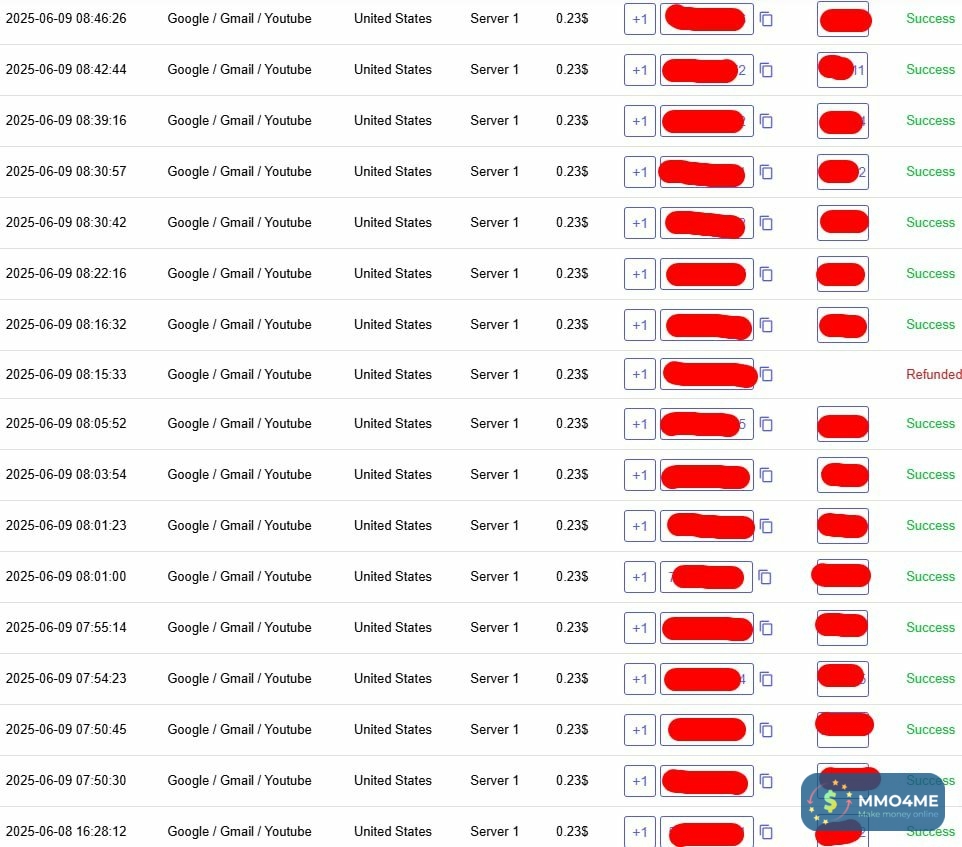Copy the number from the 08:42:44 order
This screenshot has height=847, width=962.
766,70
